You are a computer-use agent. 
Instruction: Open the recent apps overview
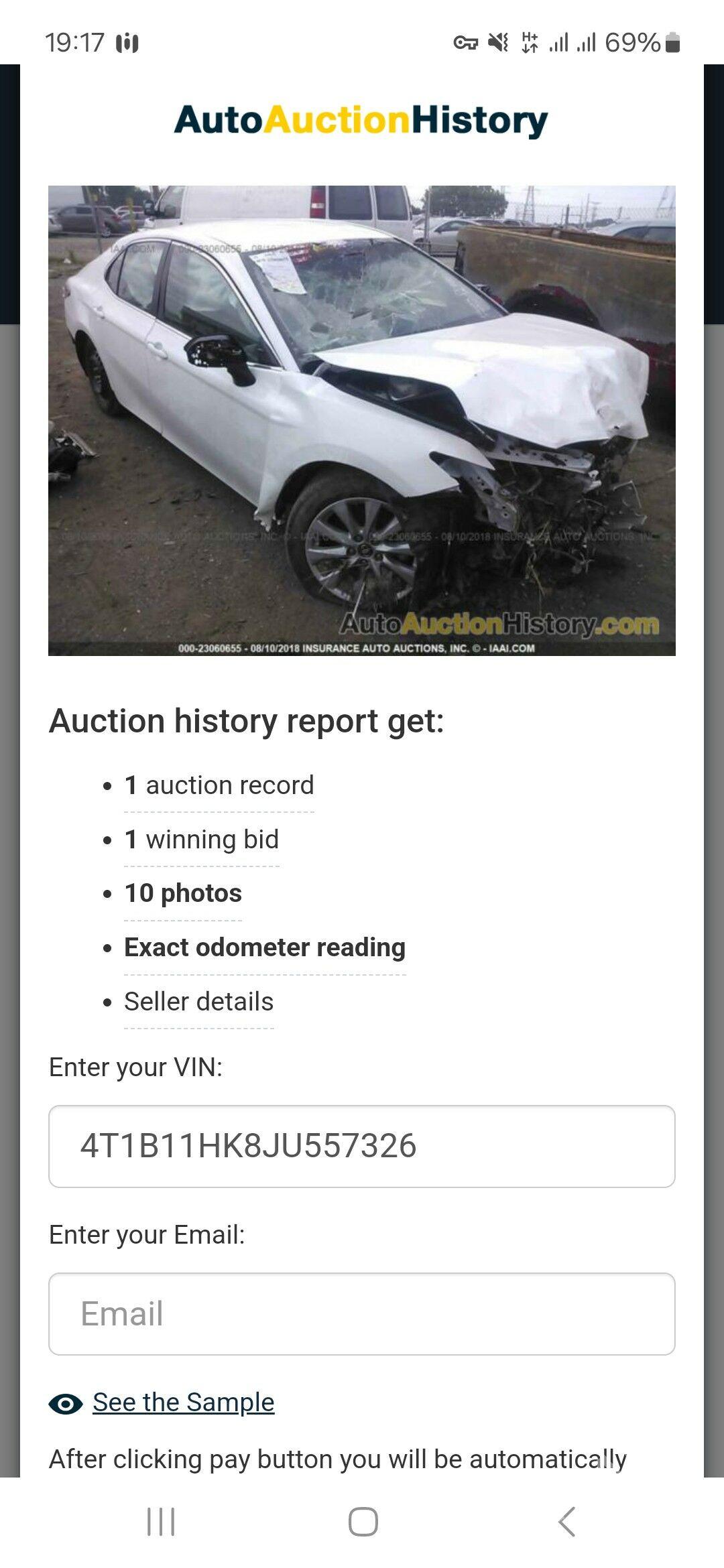161,1521
